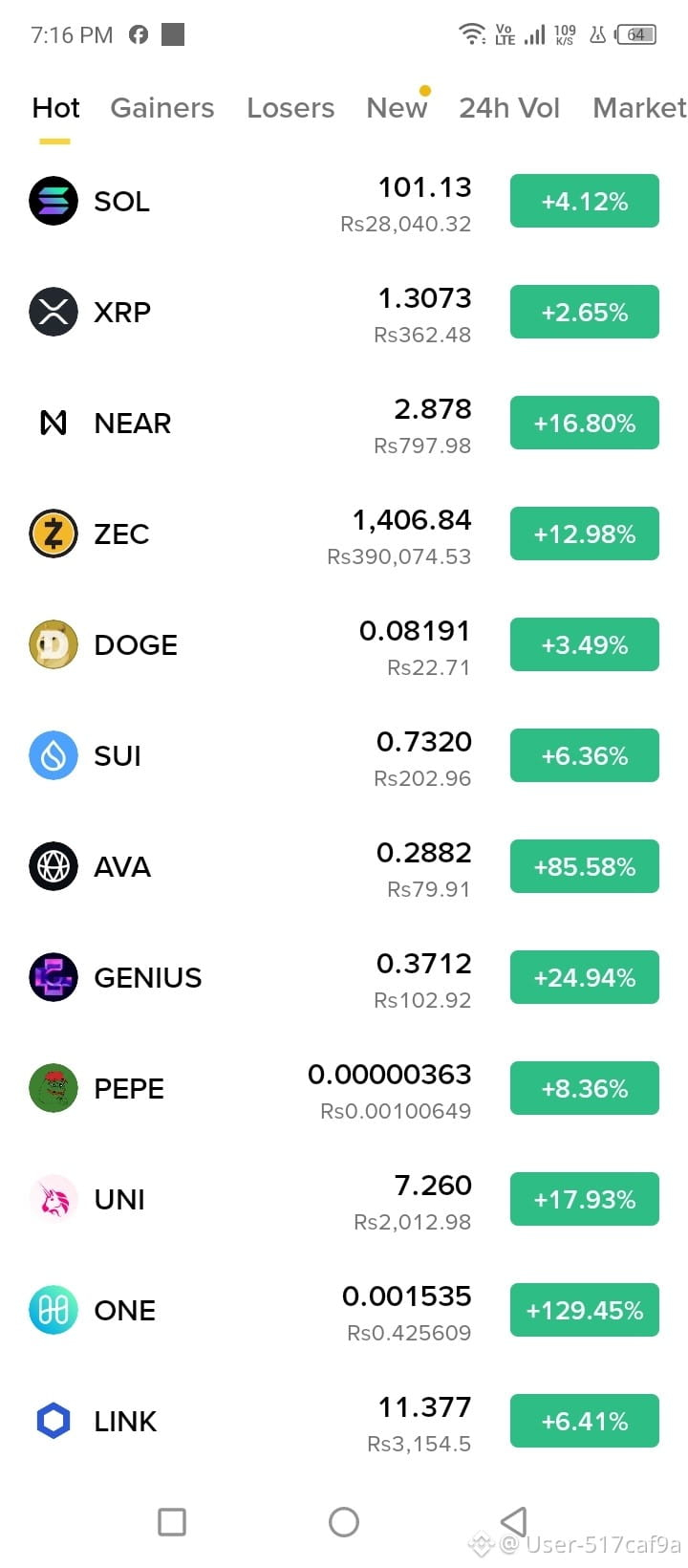Tap the UNI +17.93% change button

(585, 1199)
